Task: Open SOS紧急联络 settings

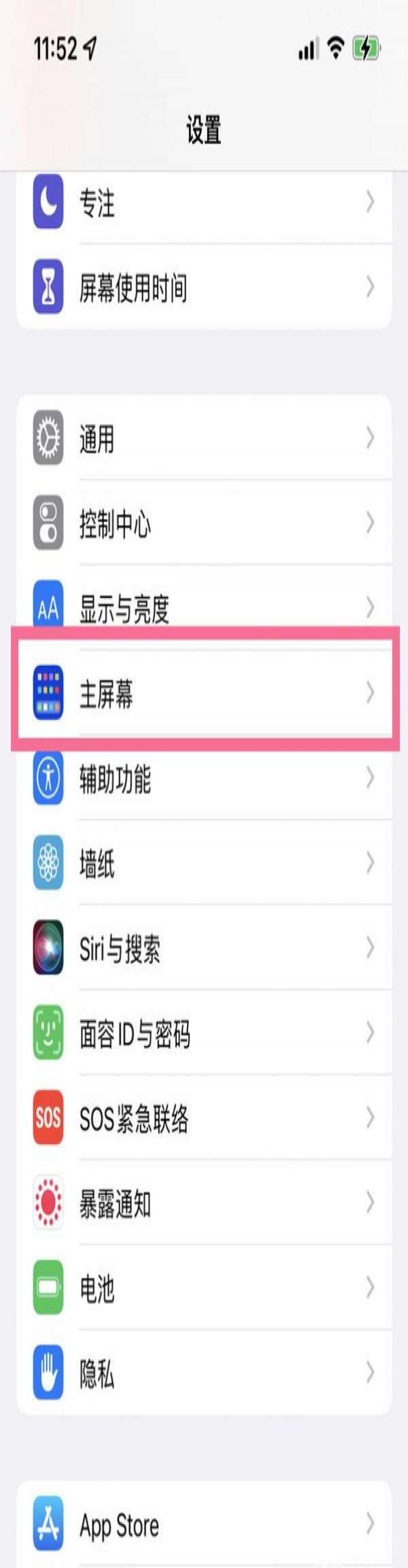Action: [x=204, y=1118]
